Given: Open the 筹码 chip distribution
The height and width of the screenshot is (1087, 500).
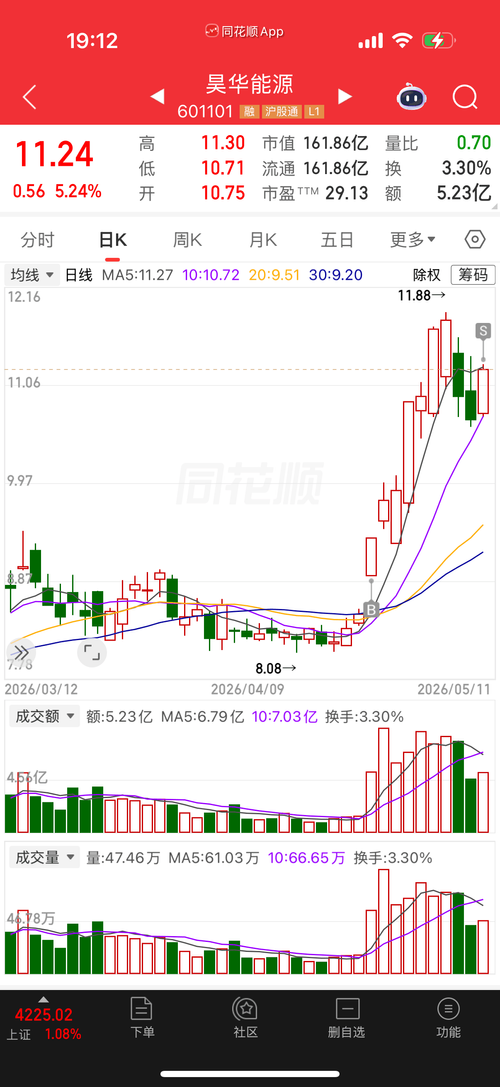Looking at the screenshot, I should coord(472,275).
